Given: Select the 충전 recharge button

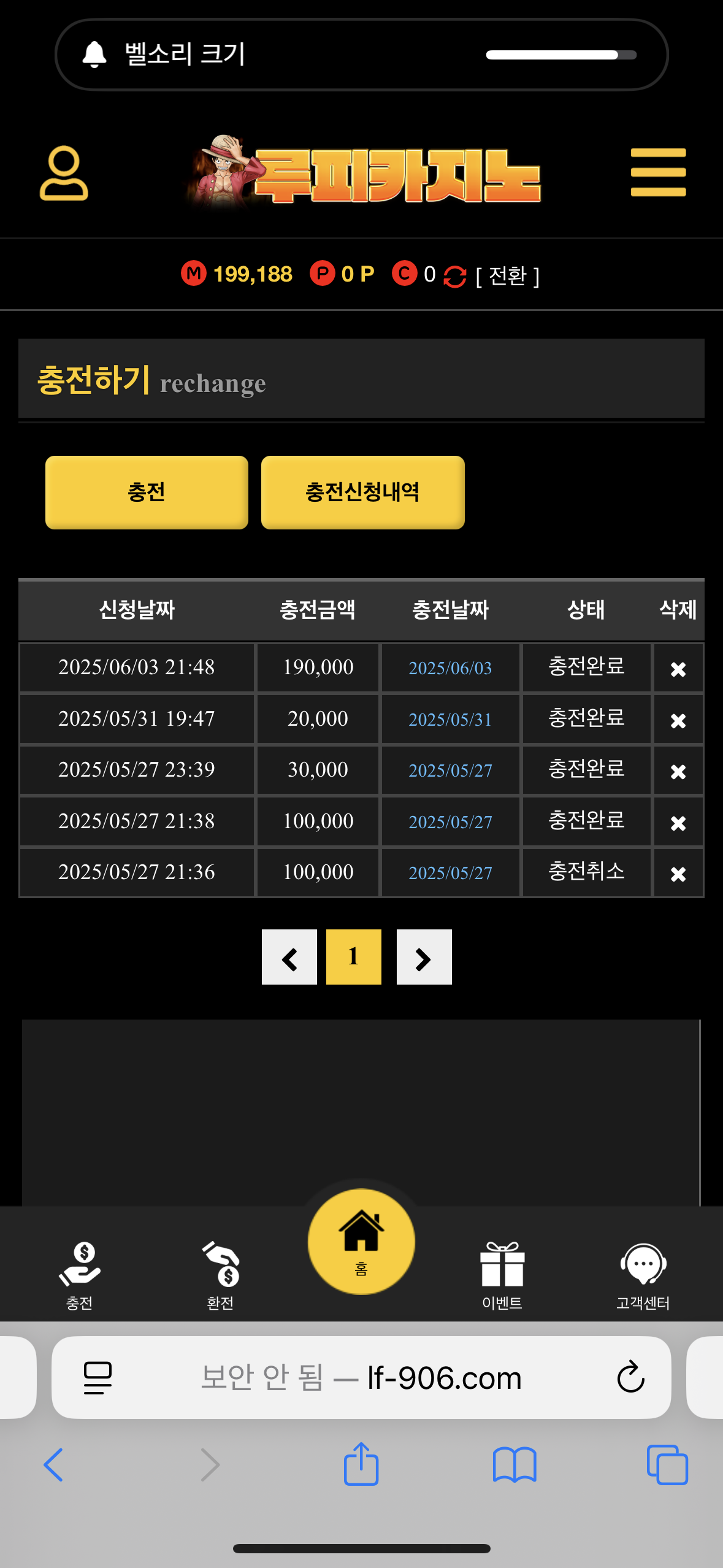Looking at the screenshot, I should [x=147, y=492].
